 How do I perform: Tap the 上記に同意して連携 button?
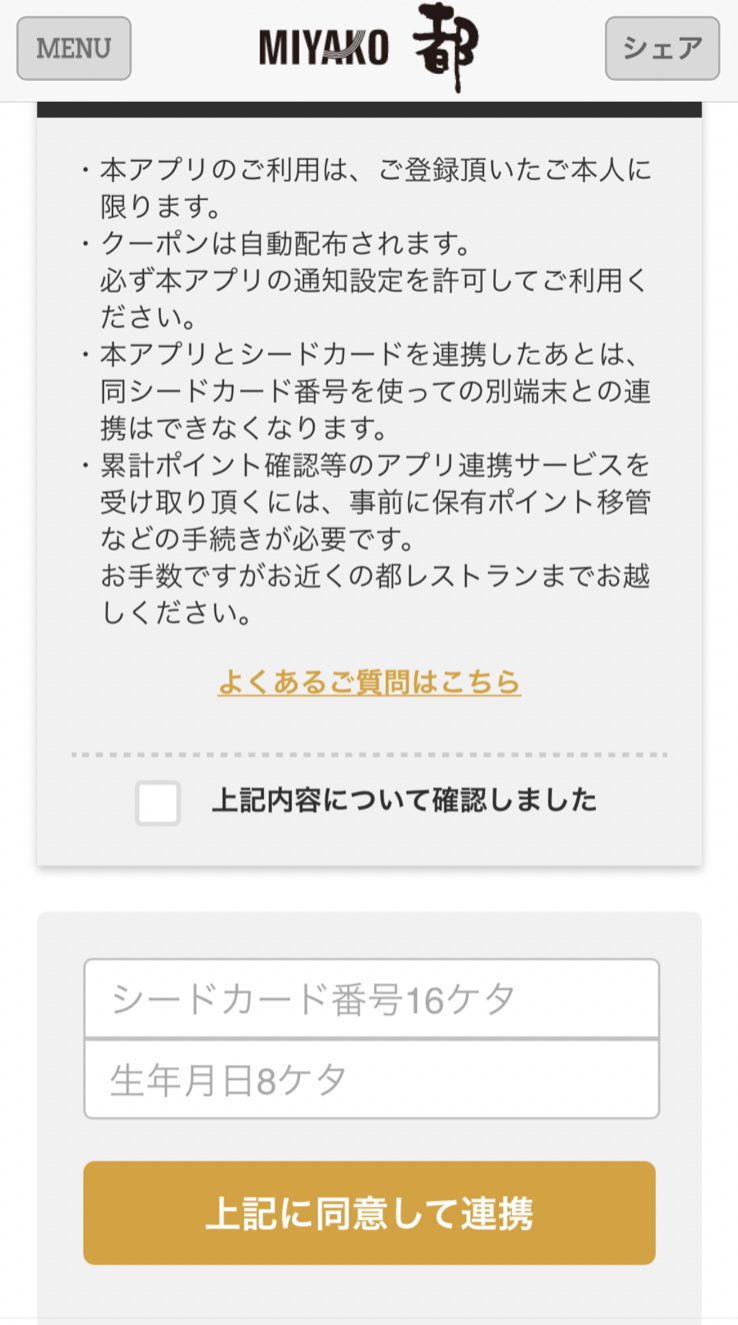369,1213
